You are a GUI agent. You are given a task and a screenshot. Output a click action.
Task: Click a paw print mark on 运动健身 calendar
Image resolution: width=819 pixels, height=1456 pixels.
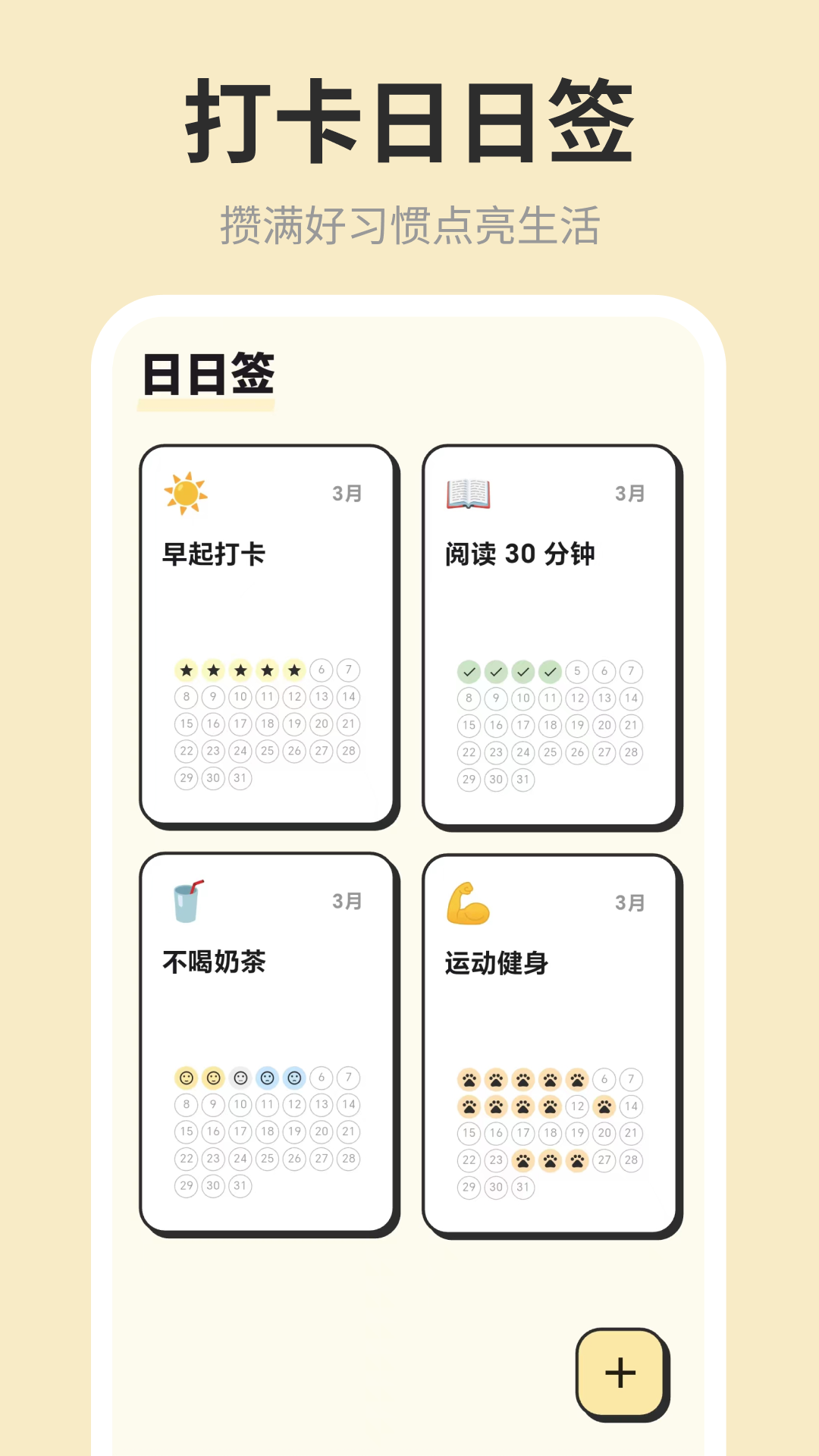[x=469, y=1078]
